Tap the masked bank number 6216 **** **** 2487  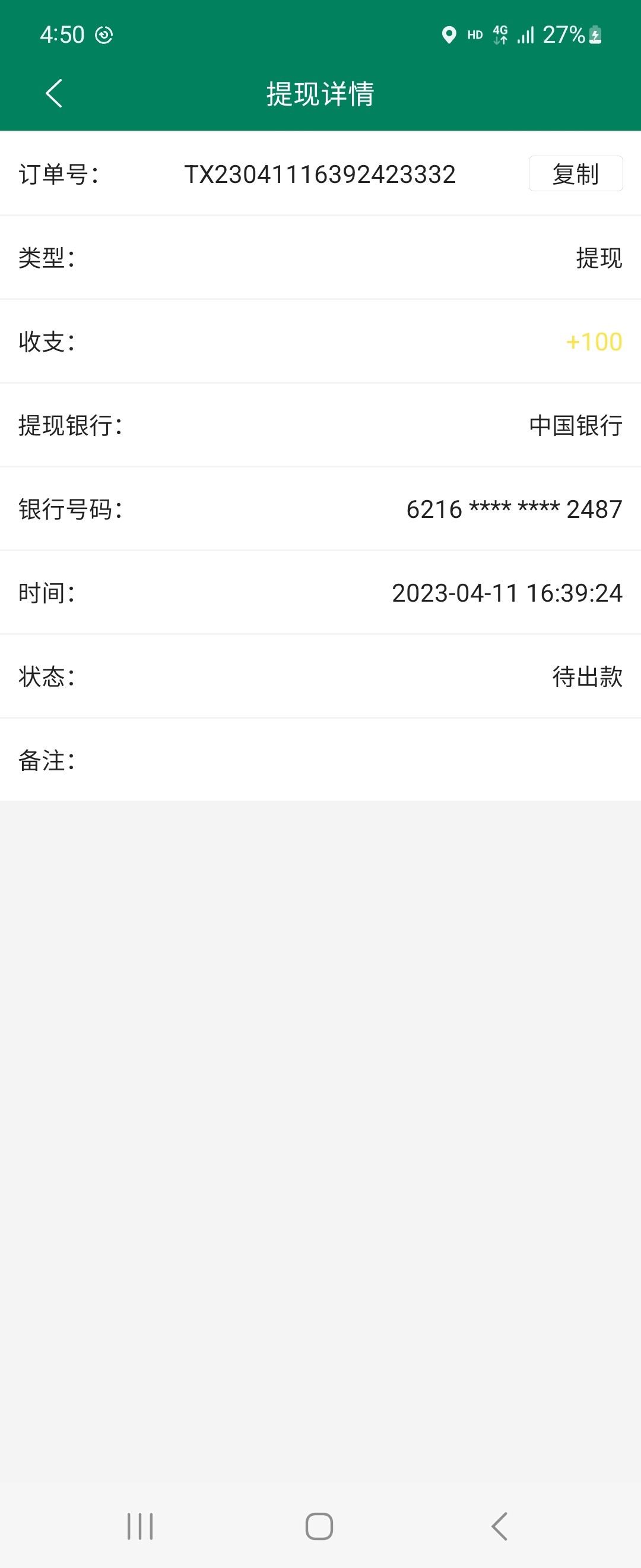click(x=515, y=510)
